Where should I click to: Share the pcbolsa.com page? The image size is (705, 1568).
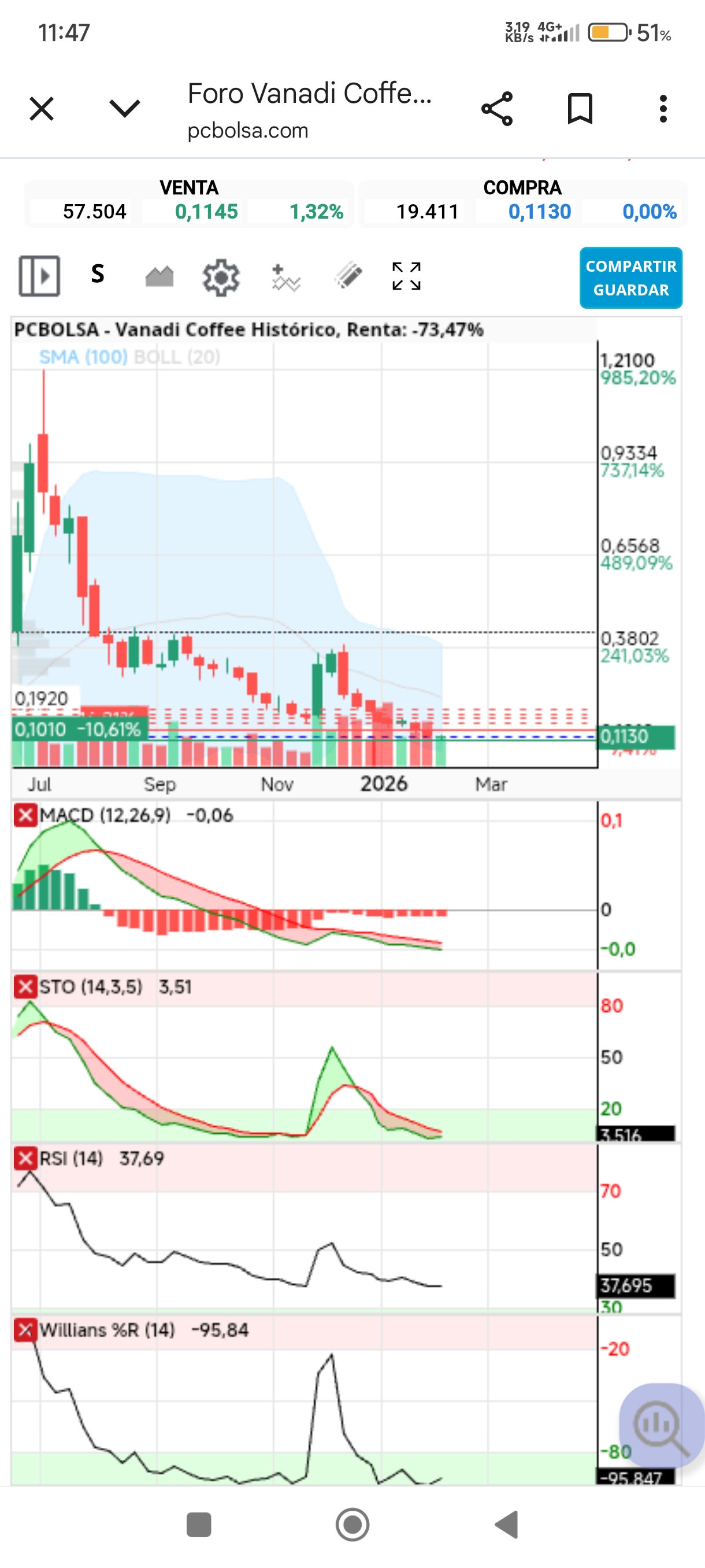pos(497,110)
